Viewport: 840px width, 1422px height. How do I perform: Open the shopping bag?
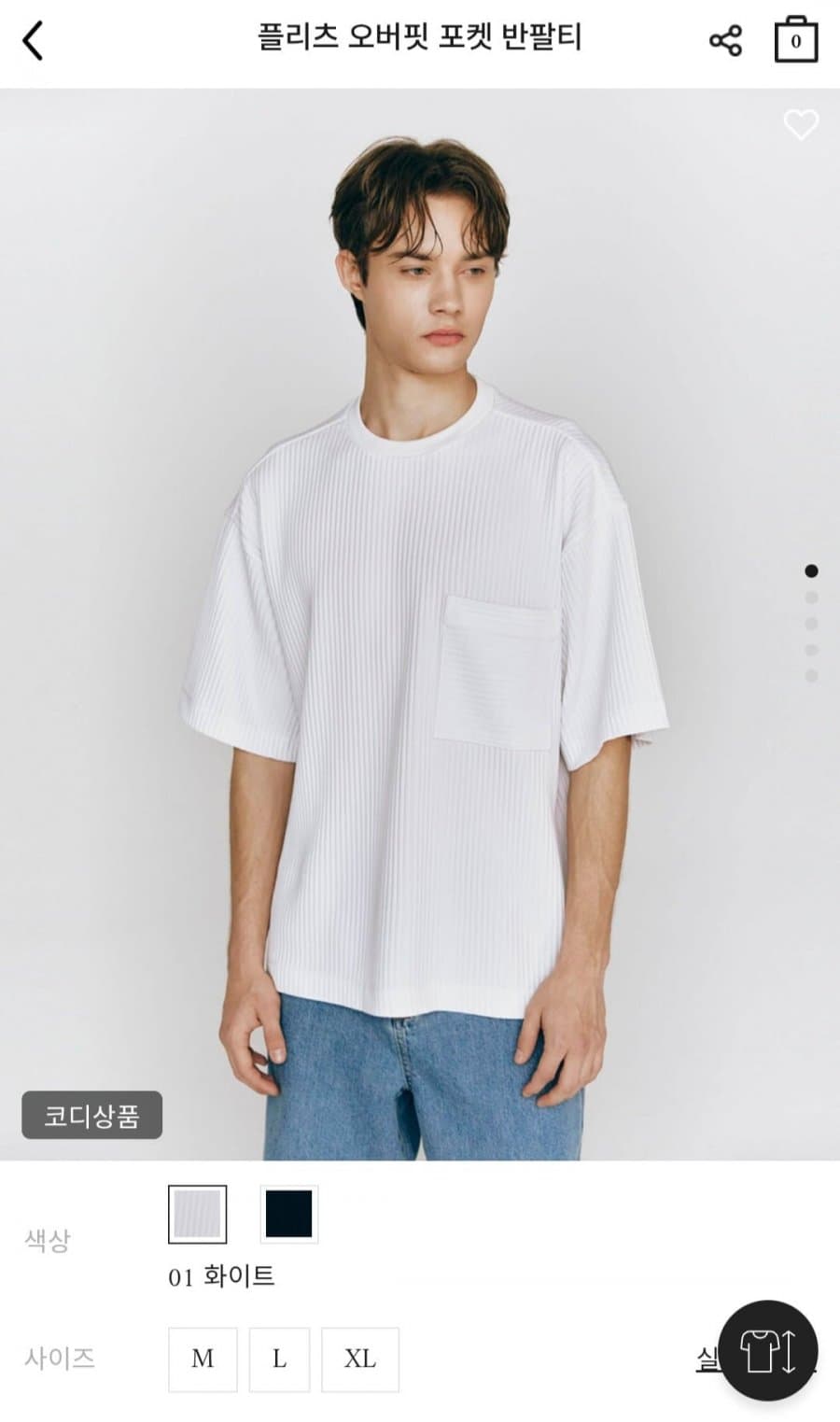(x=796, y=39)
